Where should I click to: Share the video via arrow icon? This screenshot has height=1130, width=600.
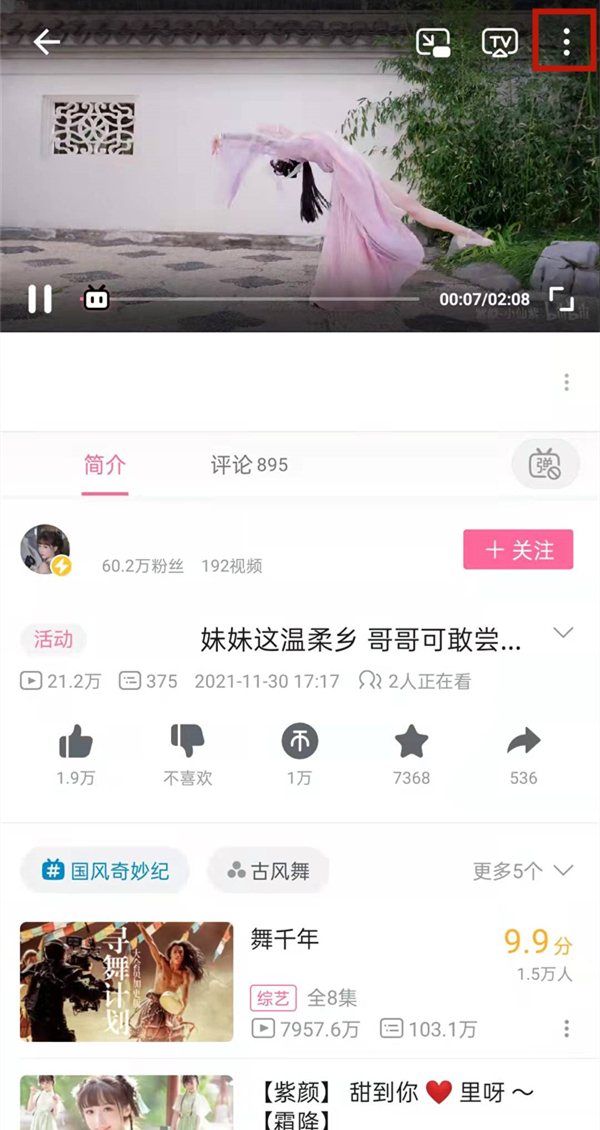coord(523,742)
